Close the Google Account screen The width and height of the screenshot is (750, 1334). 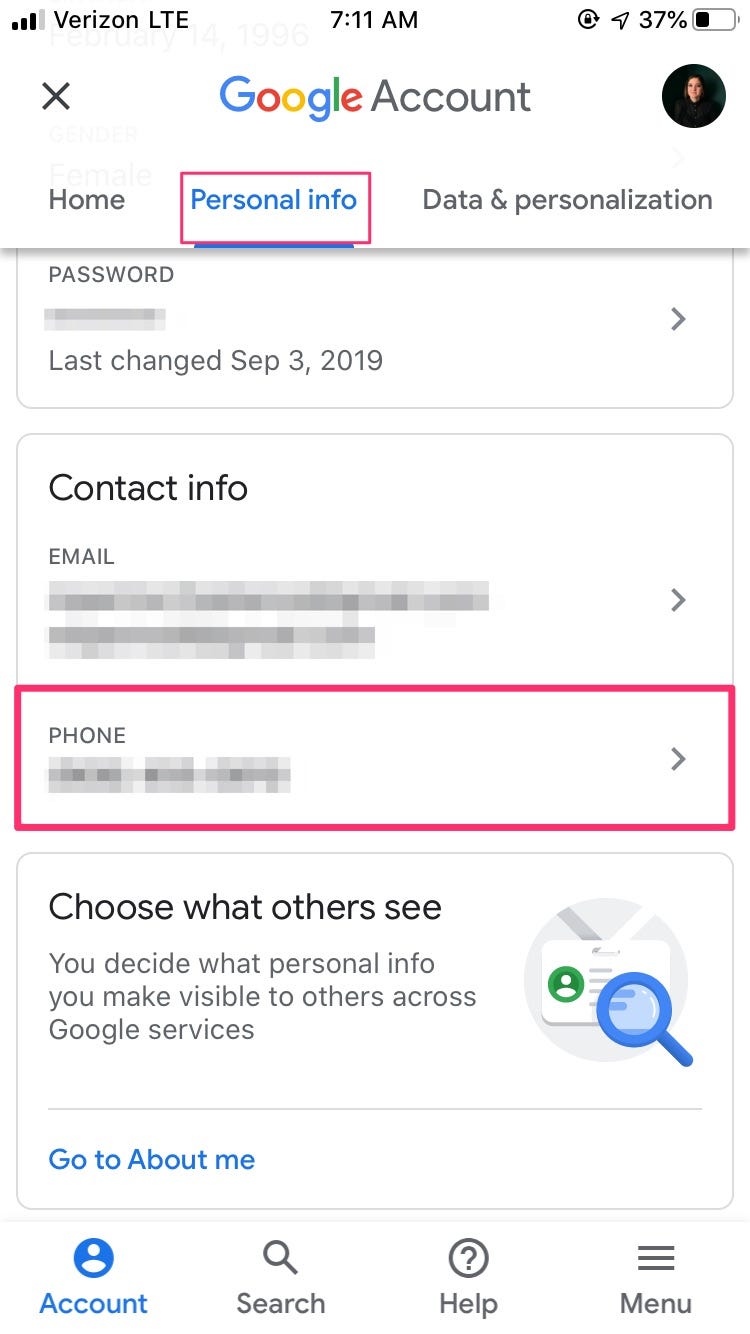click(56, 96)
